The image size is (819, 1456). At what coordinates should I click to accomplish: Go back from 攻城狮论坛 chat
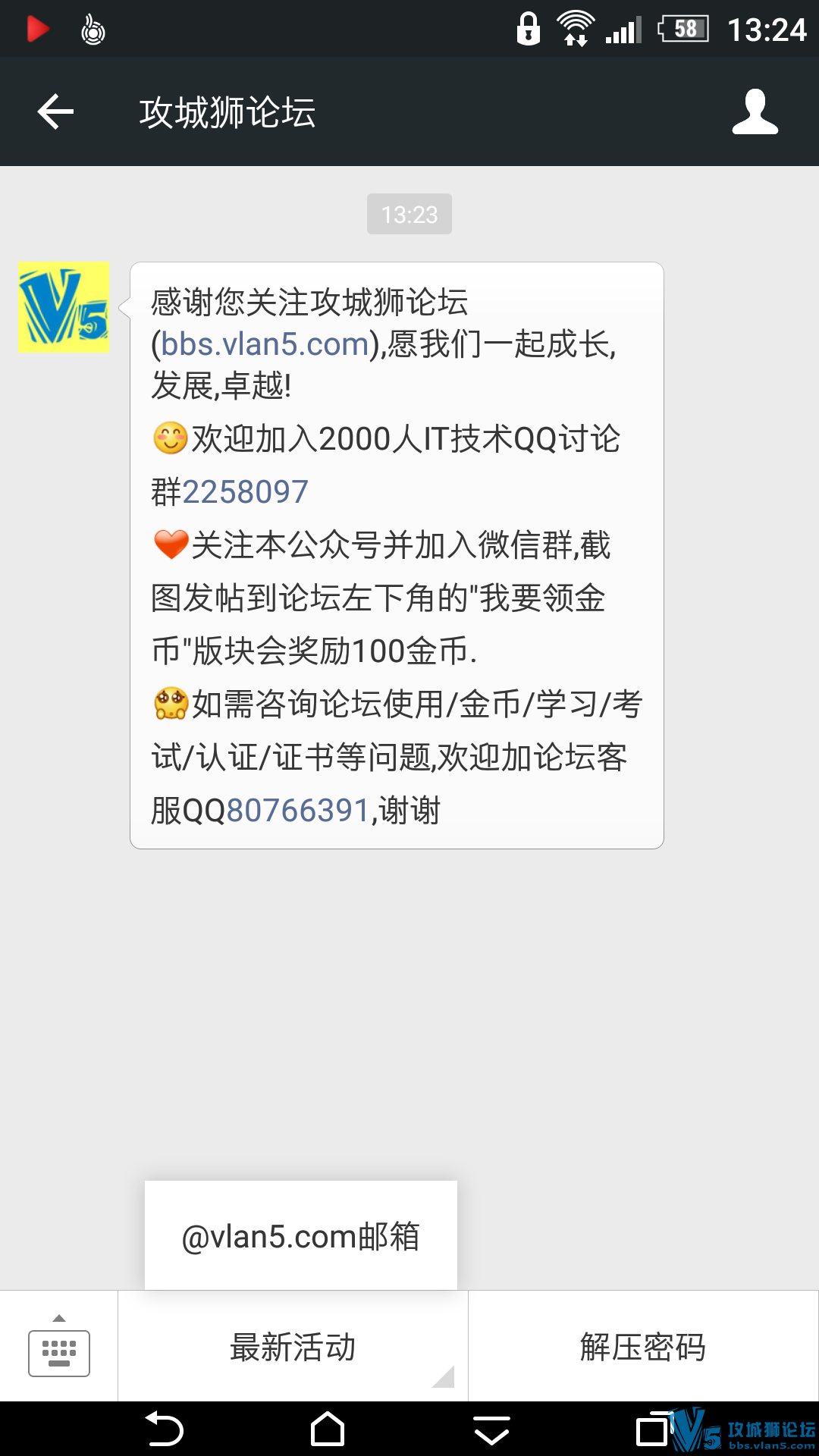pyautogui.click(x=55, y=112)
